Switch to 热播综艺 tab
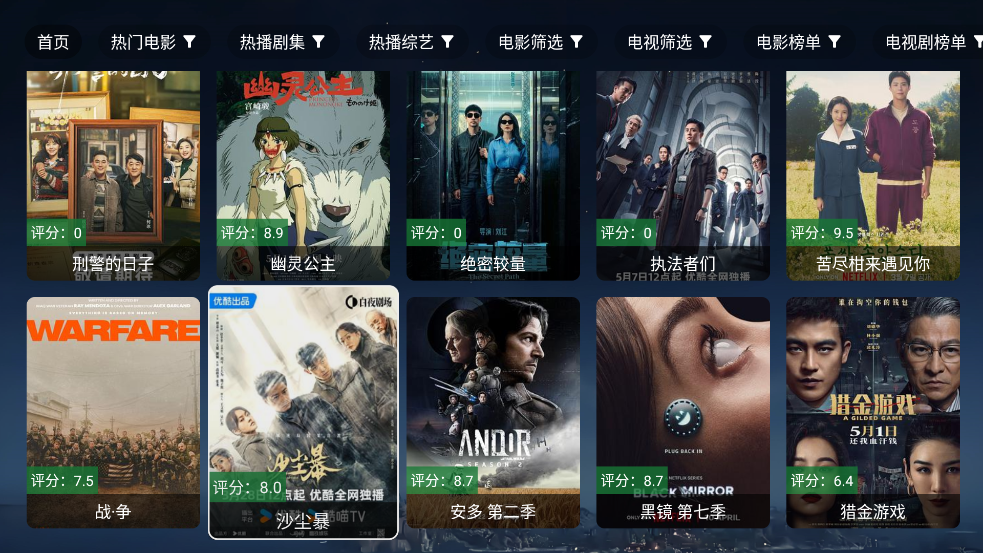Screen dimensions: 983x553 (x=411, y=42)
